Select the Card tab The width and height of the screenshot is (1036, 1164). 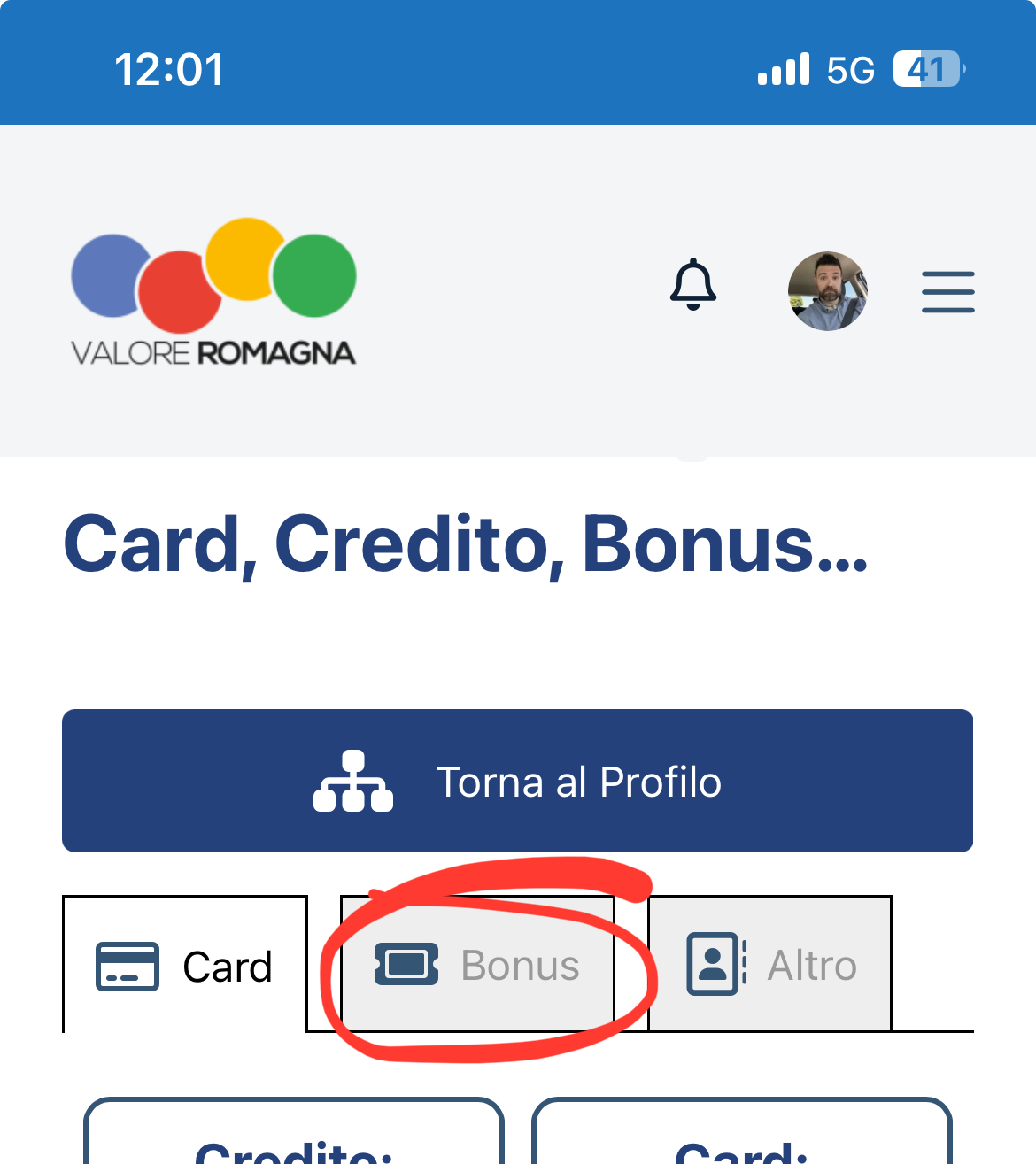pyautogui.click(x=185, y=966)
